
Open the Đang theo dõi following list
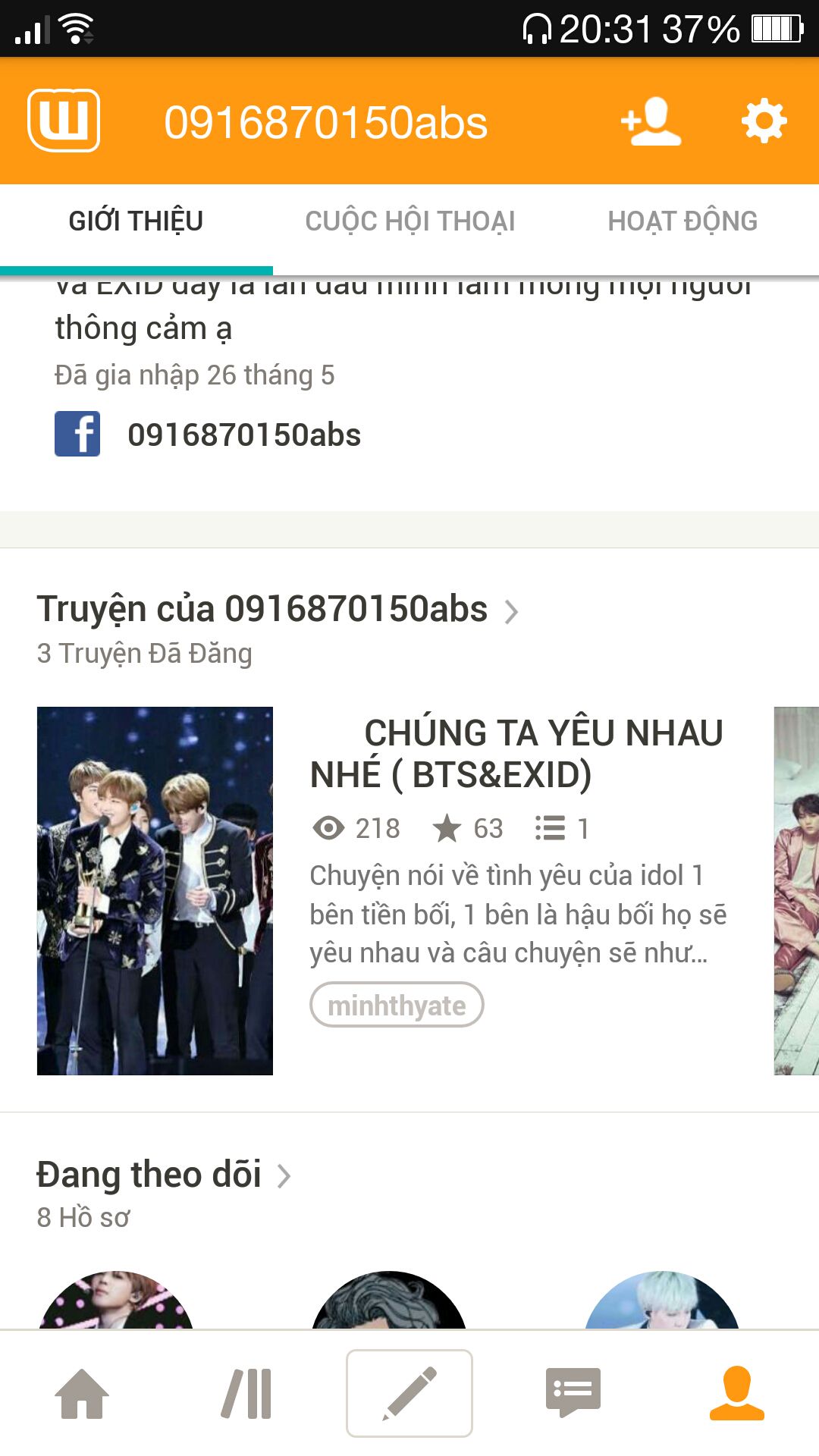click(x=164, y=1175)
